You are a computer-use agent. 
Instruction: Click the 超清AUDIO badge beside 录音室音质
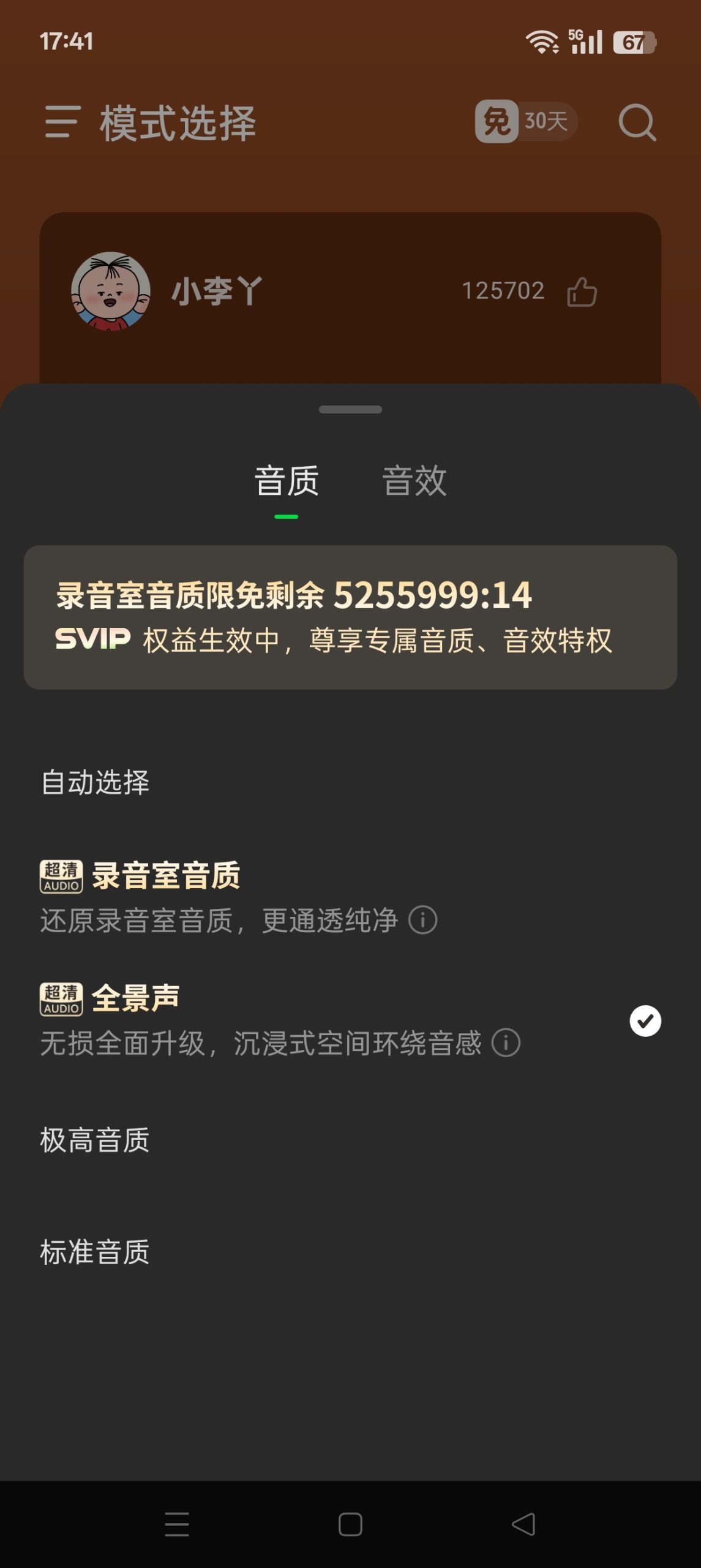point(61,878)
